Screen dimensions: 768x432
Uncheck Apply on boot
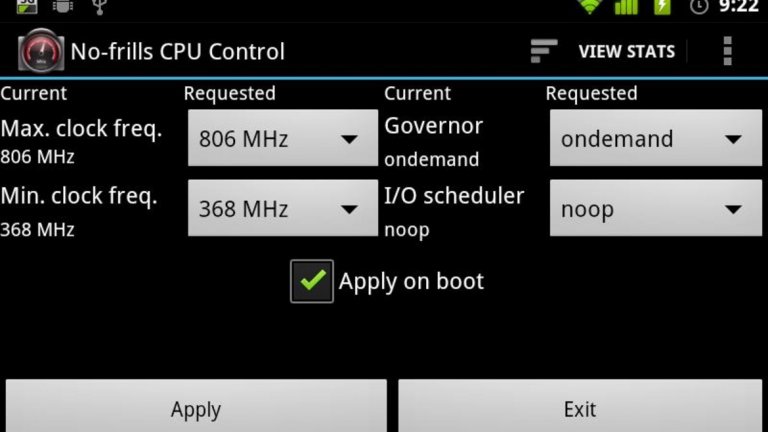click(312, 281)
